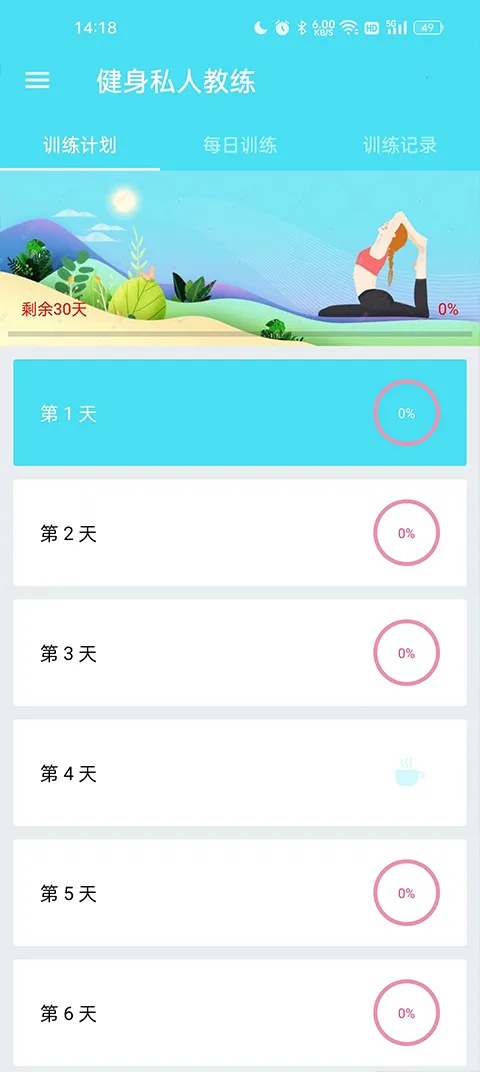Open the 第 5 天 training card
This screenshot has height=1072, width=480.
tap(240, 893)
